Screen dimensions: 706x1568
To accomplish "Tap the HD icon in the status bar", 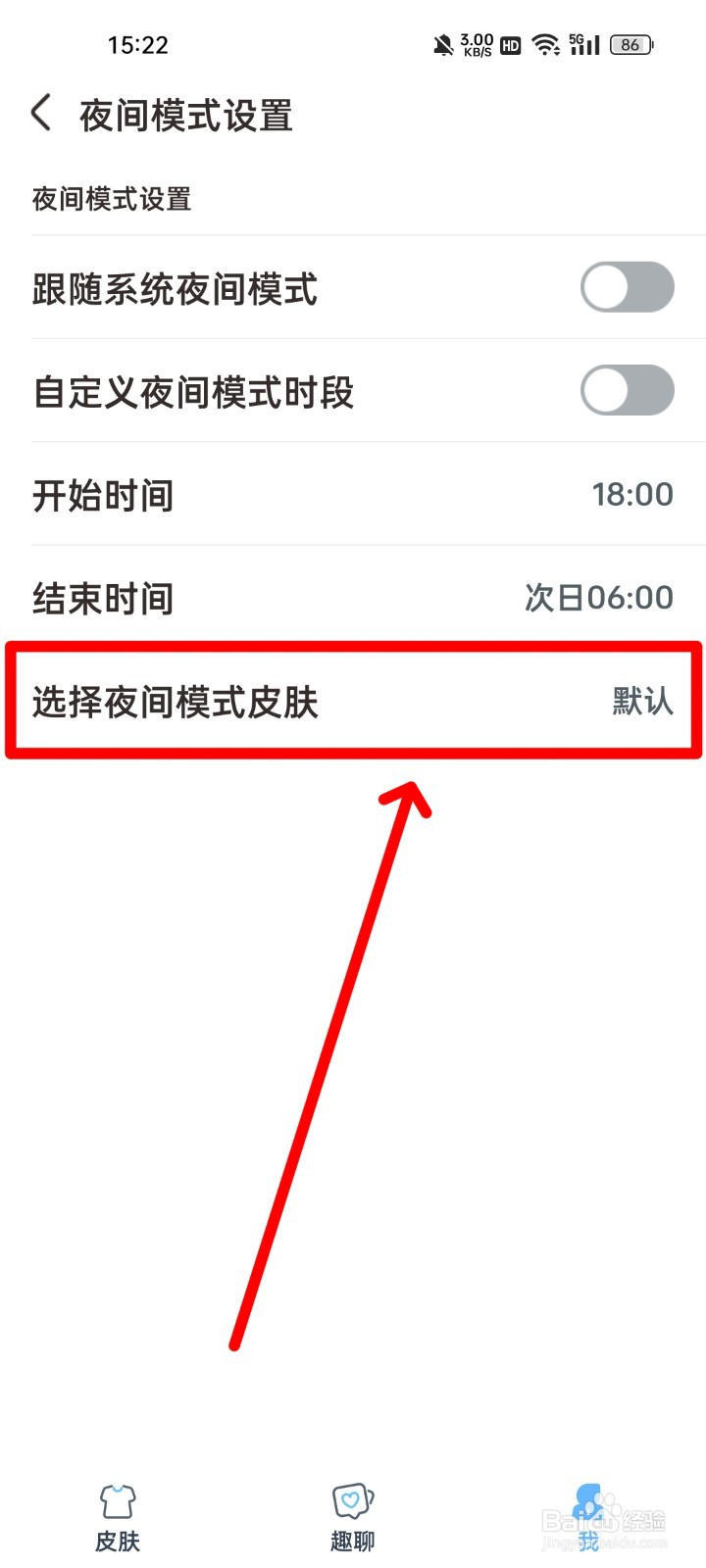I will click(510, 46).
